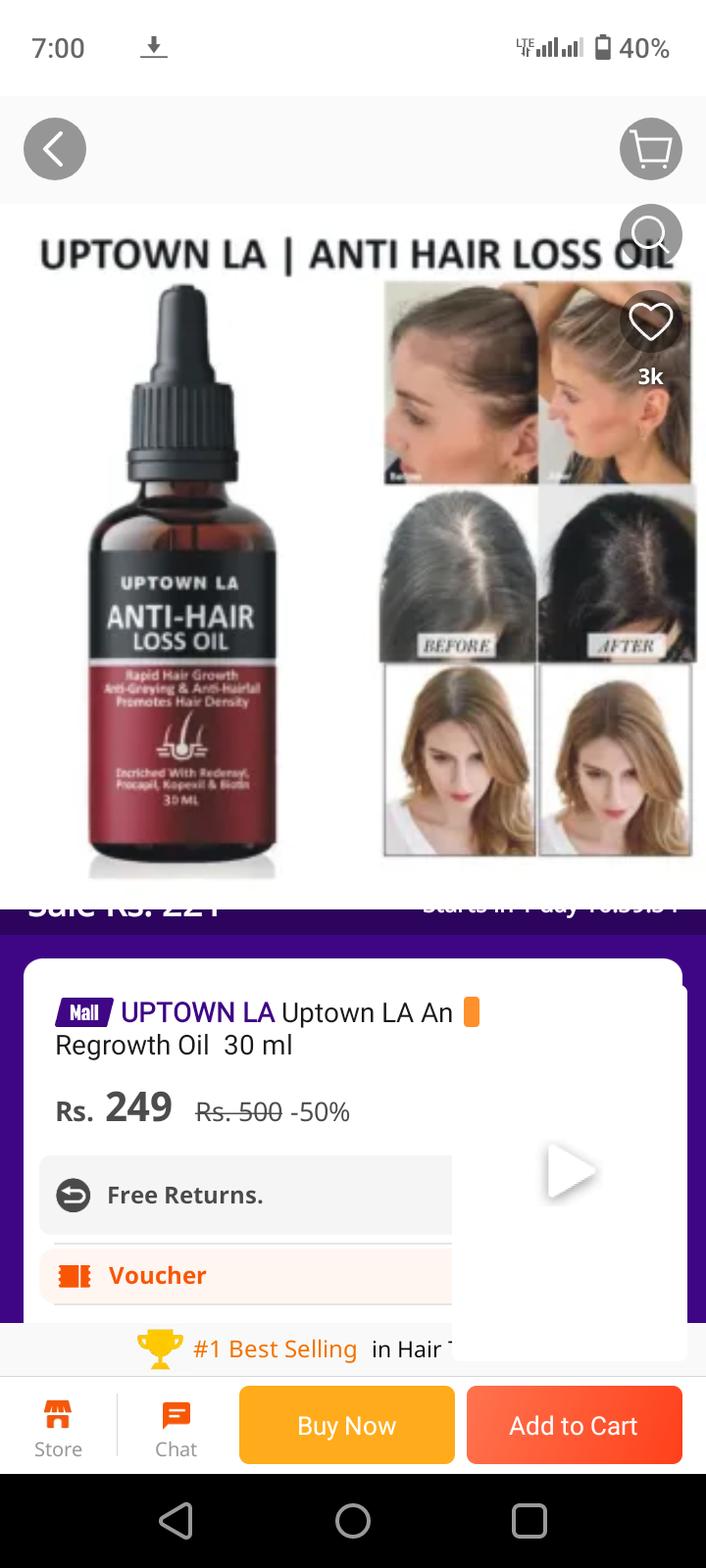Add product to wishlist with heart
The width and height of the screenshot is (706, 1568).
650,322
